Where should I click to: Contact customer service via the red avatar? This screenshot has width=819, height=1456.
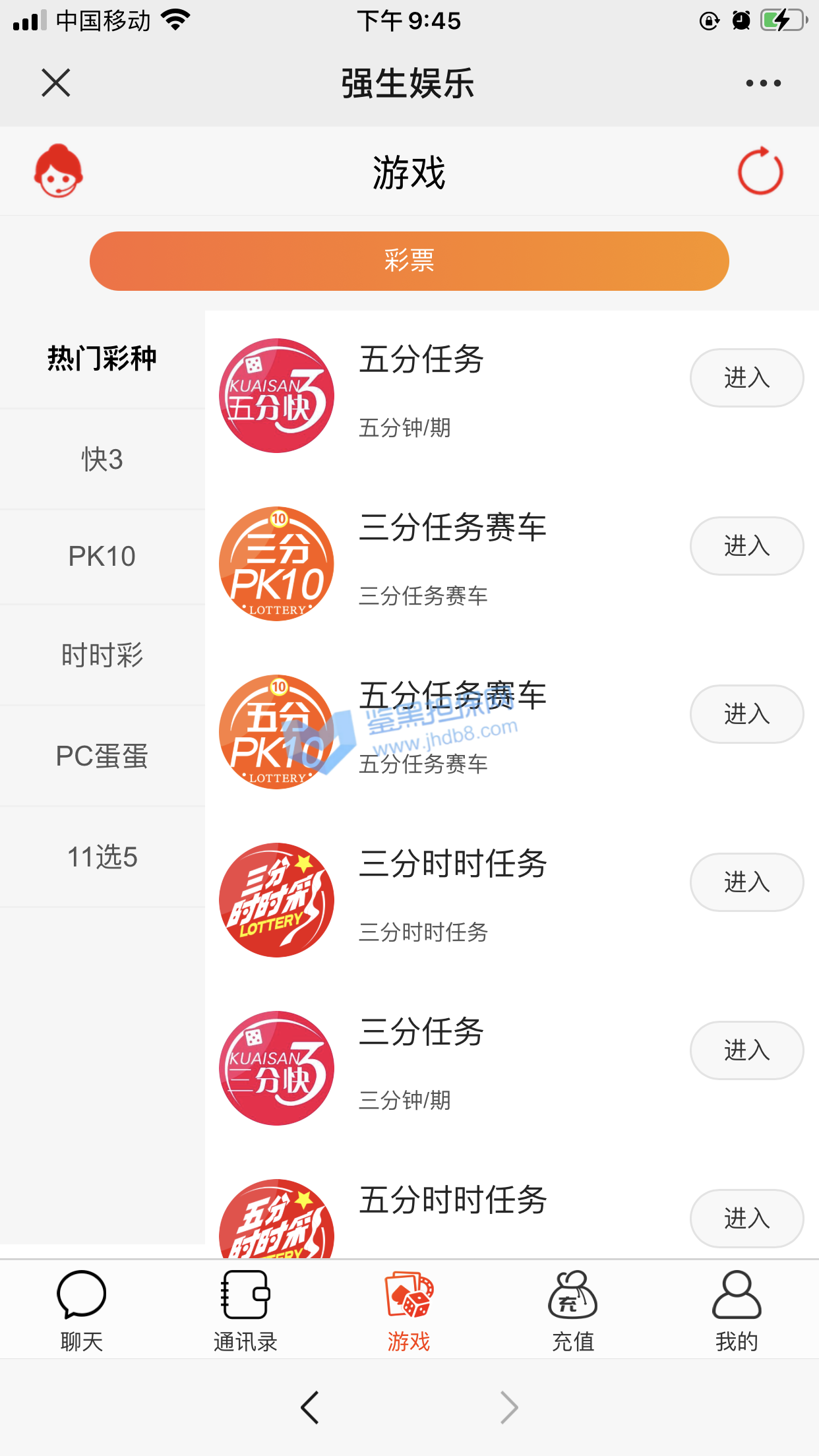click(x=58, y=171)
